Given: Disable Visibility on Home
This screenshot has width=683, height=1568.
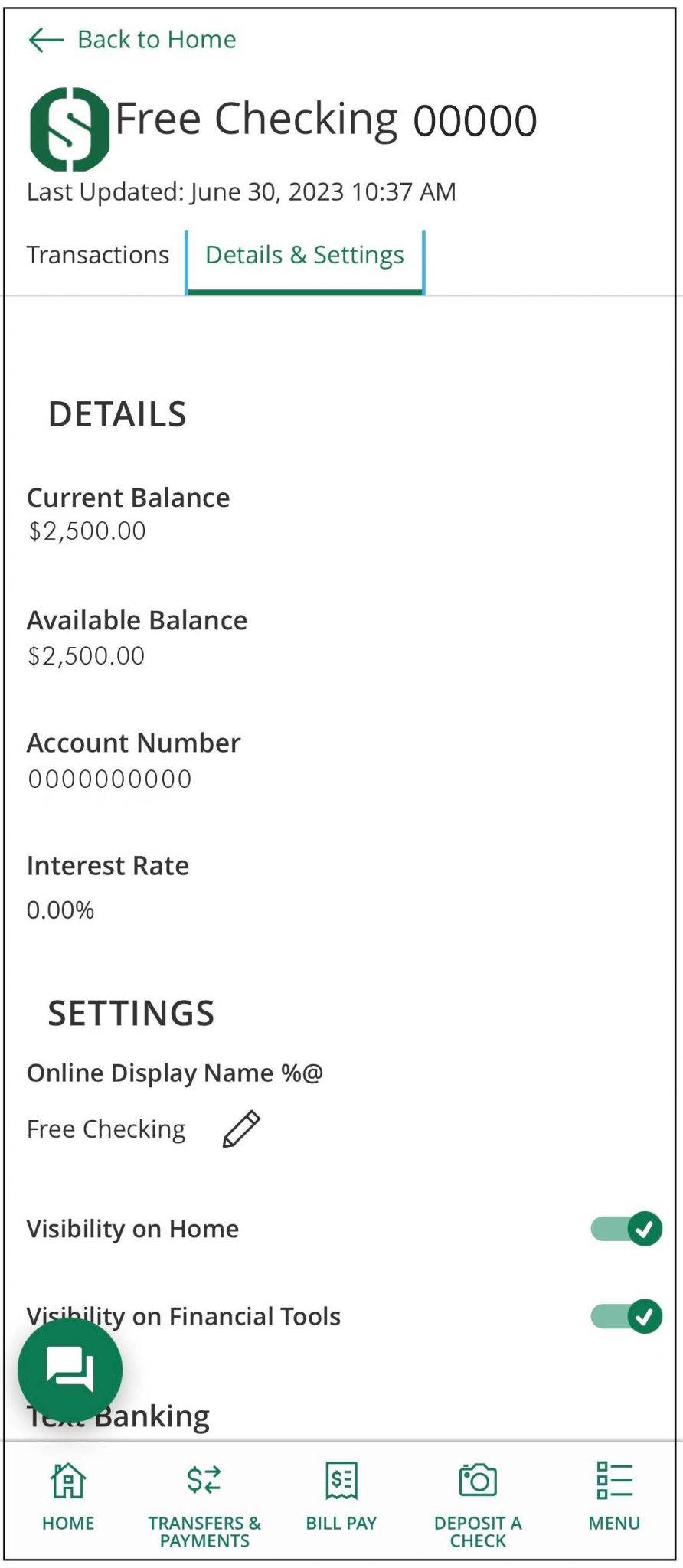Looking at the screenshot, I should pos(624,1229).
